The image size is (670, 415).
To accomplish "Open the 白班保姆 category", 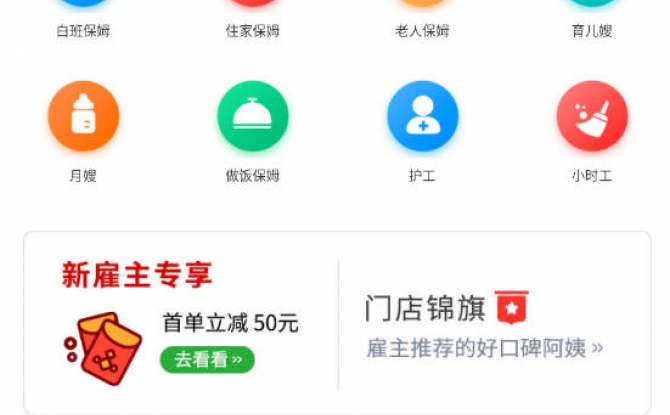I will [x=83, y=30].
